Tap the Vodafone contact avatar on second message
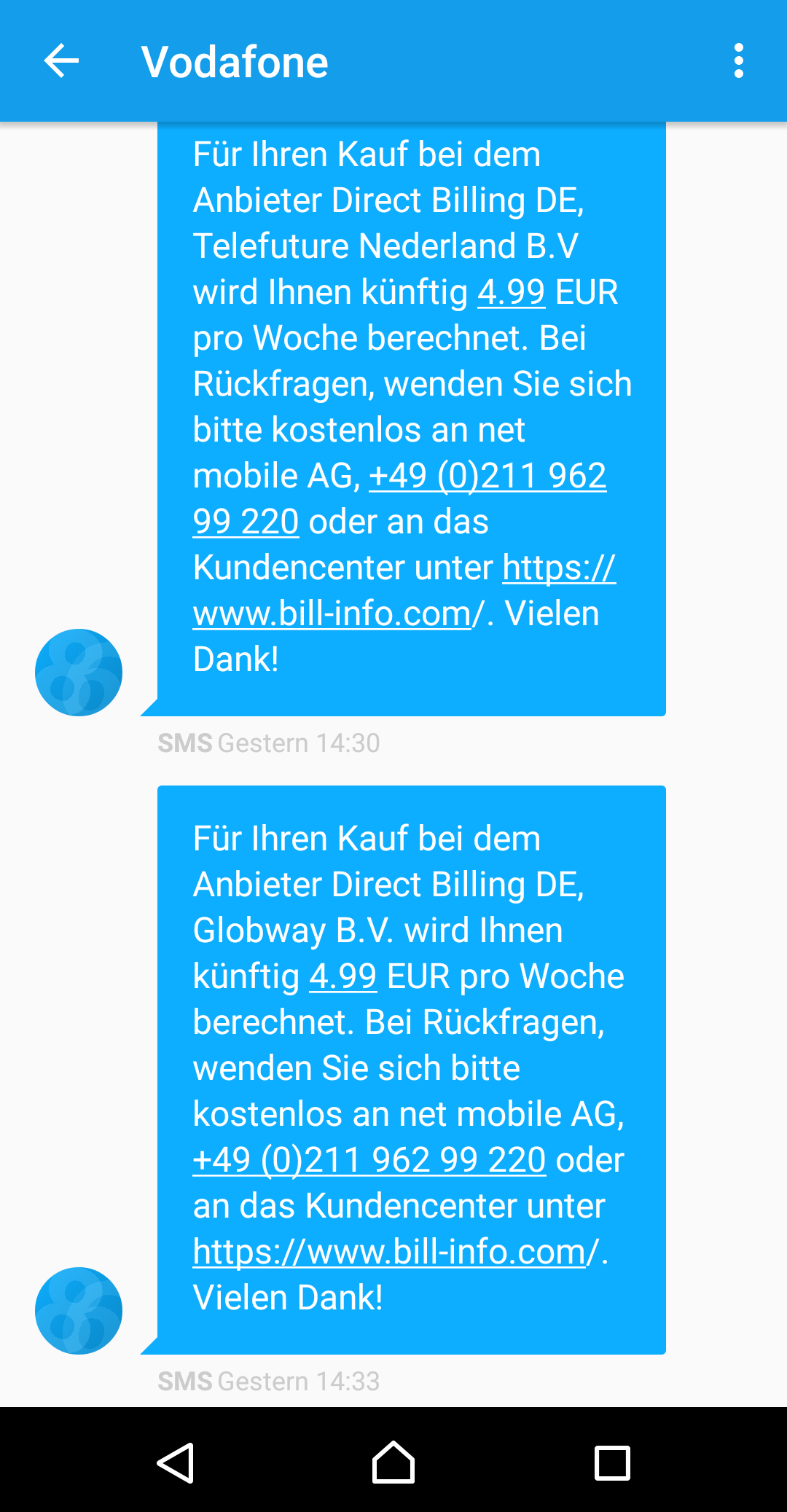This screenshot has height=1512, width=787. coord(78,1309)
